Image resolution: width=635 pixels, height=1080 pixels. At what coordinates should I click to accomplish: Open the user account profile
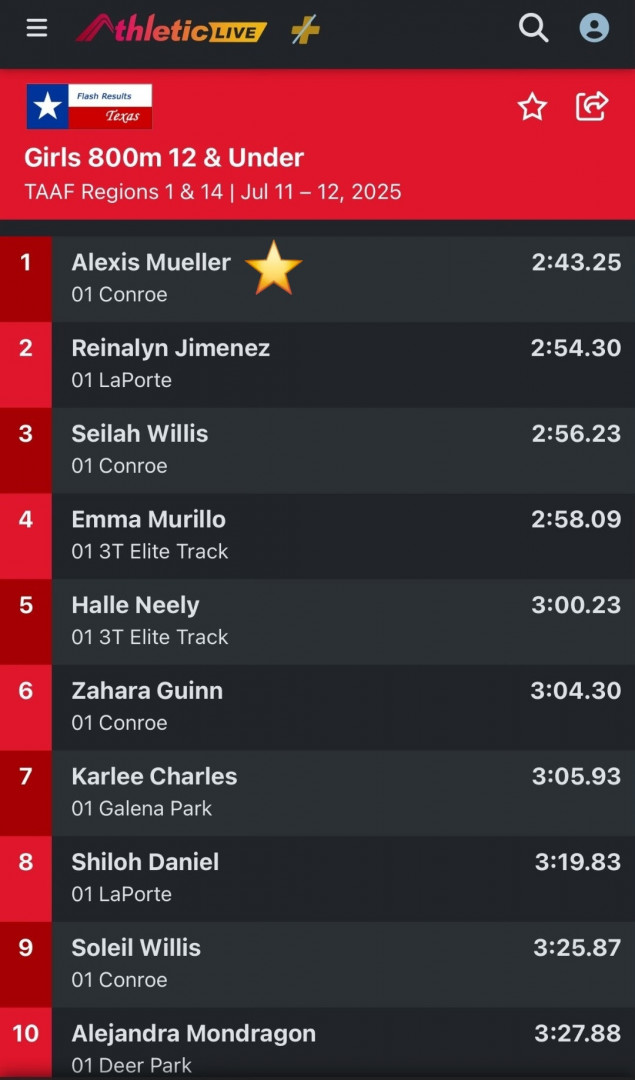594,28
